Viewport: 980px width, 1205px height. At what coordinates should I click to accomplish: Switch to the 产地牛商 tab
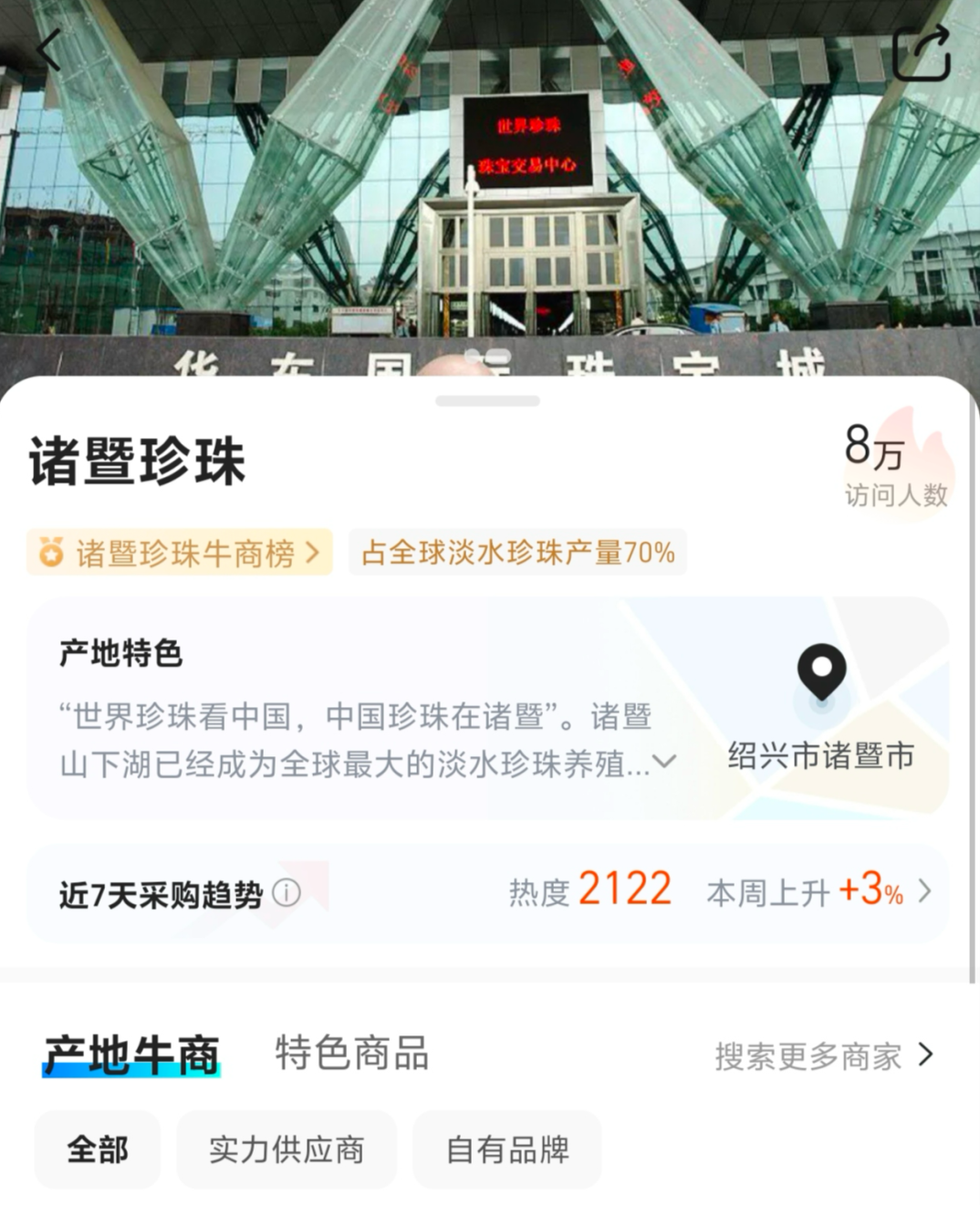point(131,1054)
